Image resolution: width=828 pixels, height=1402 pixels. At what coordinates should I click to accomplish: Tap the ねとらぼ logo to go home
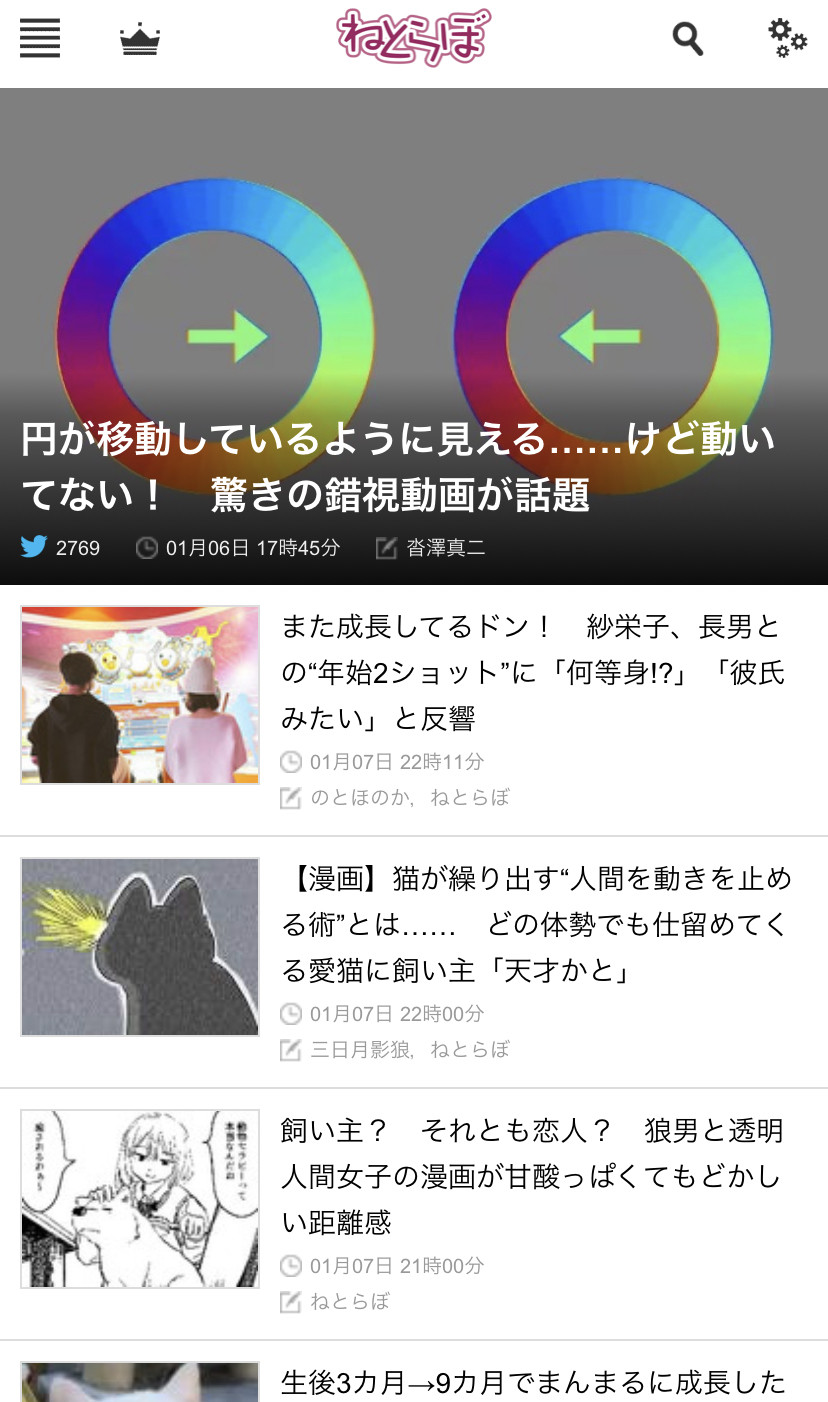pos(414,38)
